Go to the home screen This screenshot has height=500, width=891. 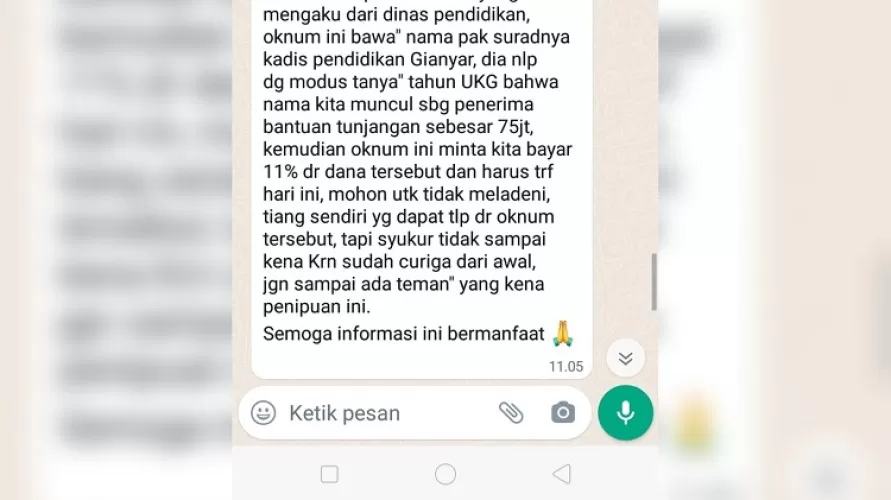coord(446,474)
